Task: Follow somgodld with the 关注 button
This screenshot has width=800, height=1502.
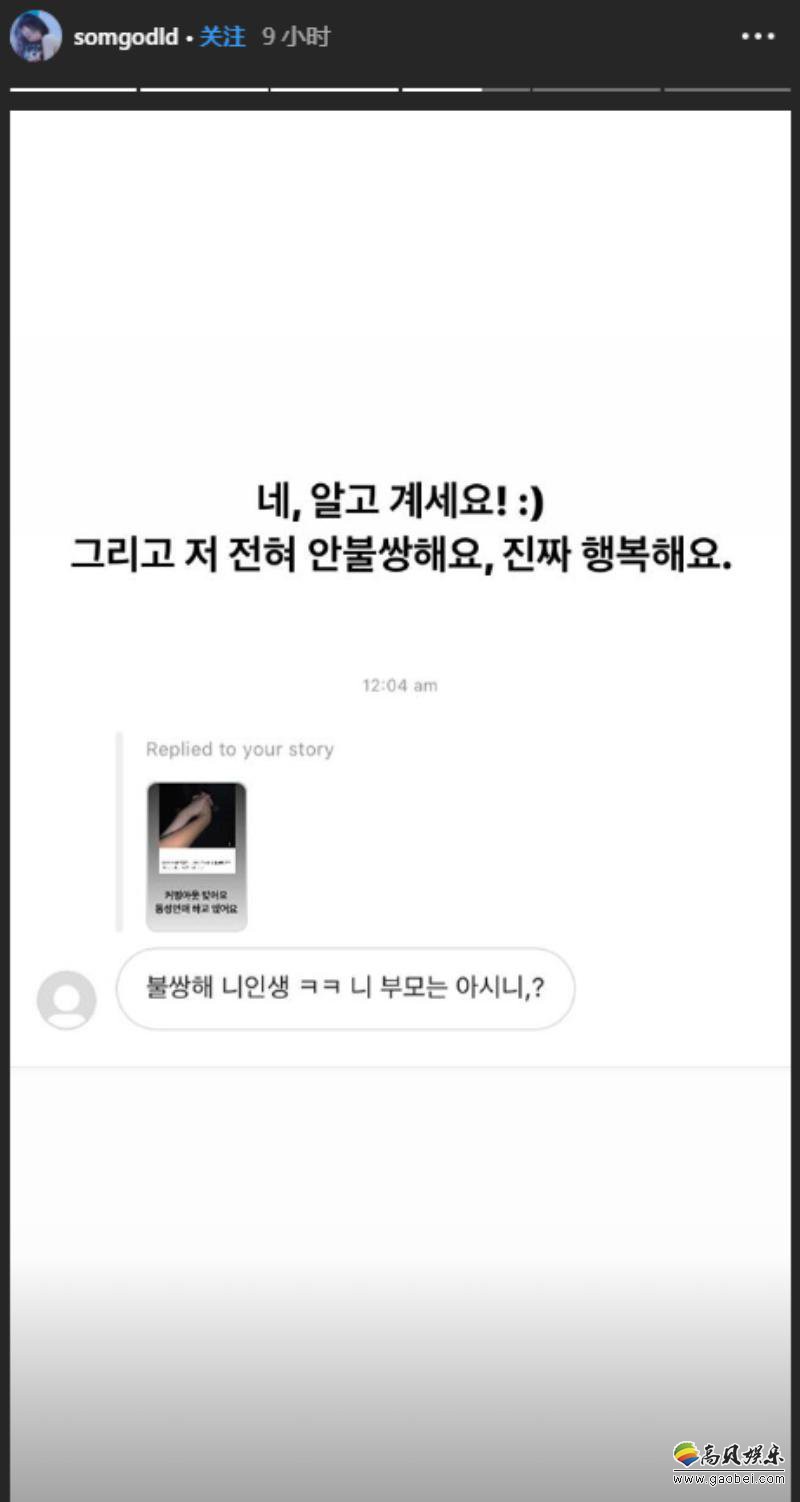Action: tap(222, 37)
